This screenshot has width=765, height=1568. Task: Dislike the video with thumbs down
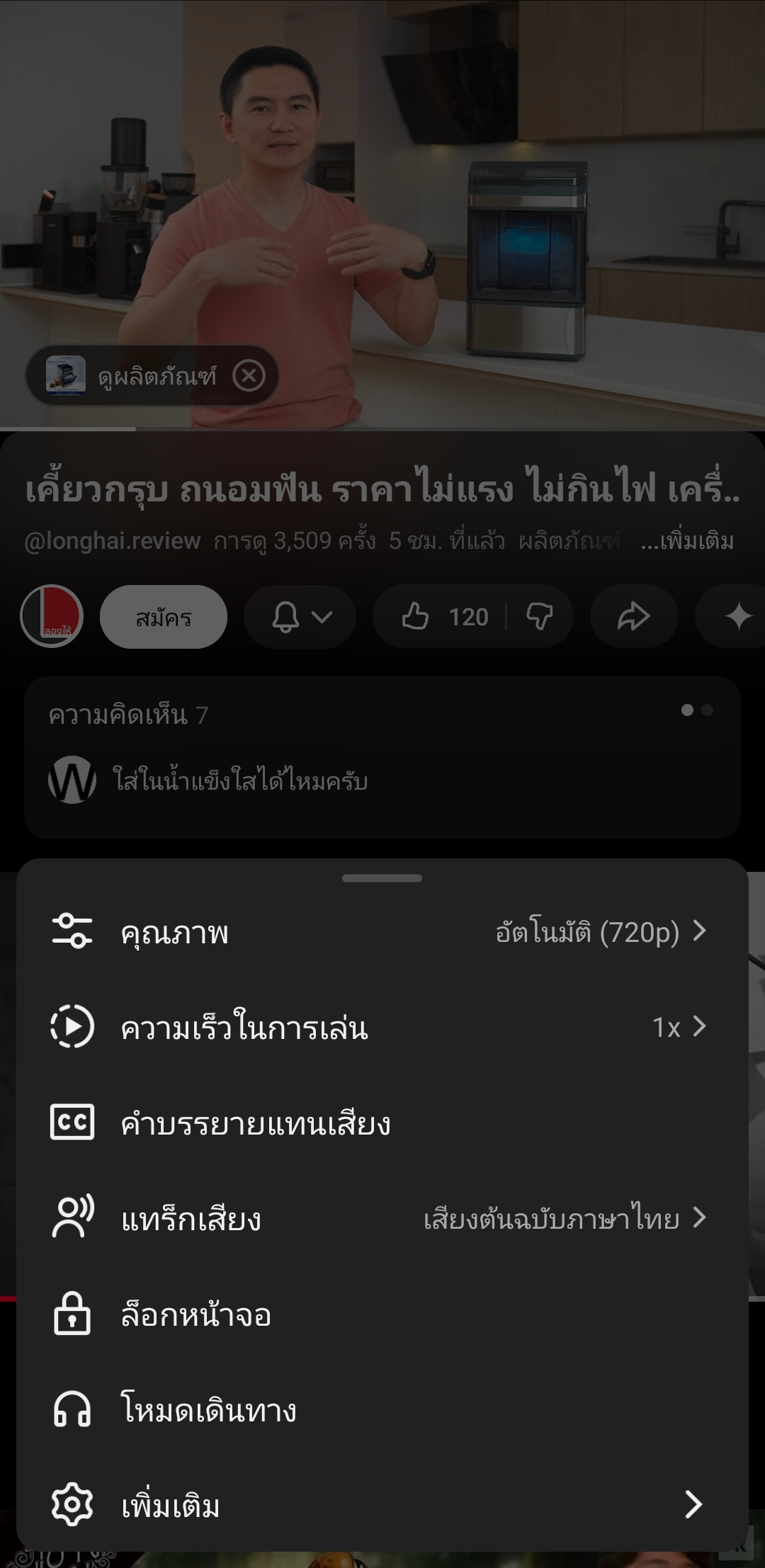tap(540, 617)
